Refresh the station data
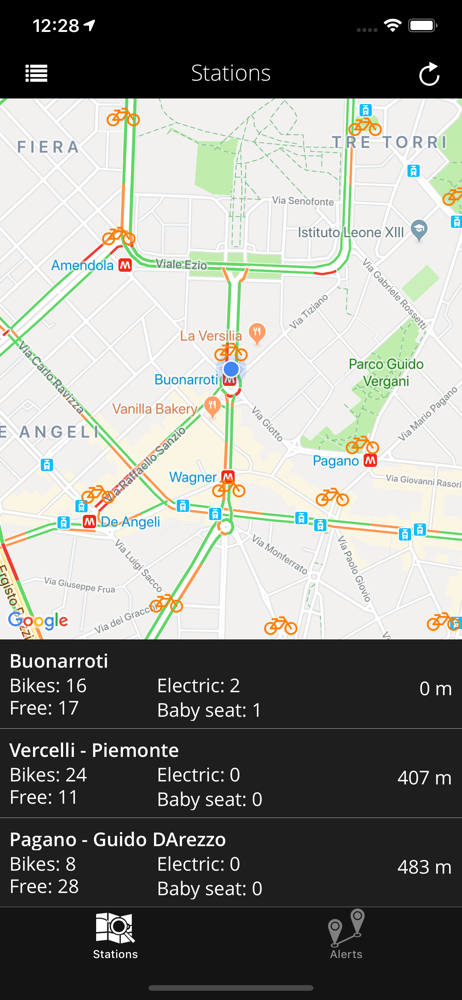This screenshot has width=462, height=1000. [429, 74]
